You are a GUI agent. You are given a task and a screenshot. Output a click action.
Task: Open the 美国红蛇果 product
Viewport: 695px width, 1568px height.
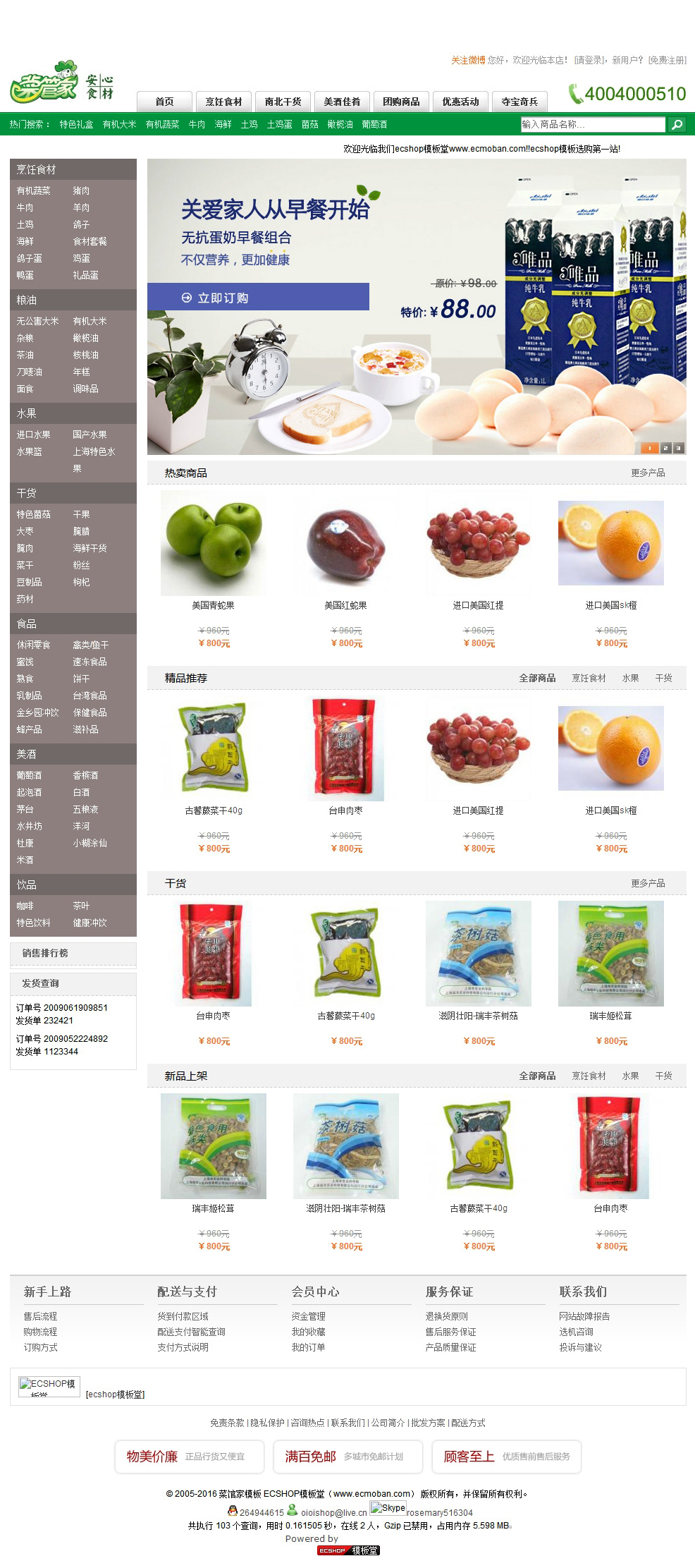345,604
